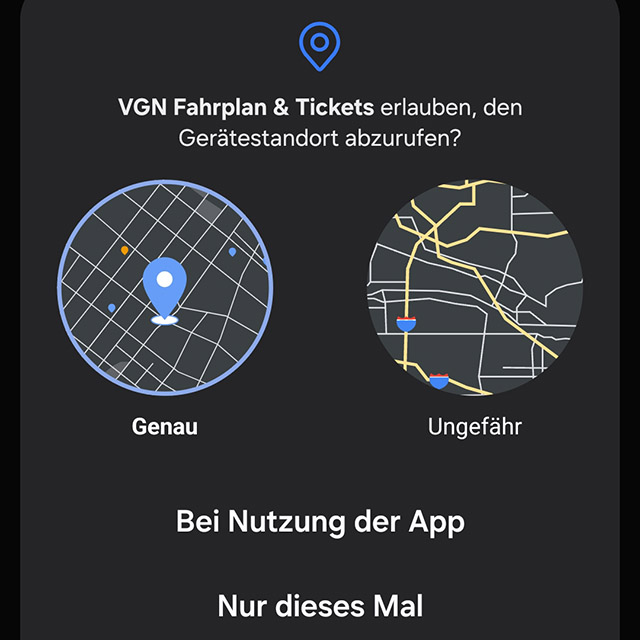Allow location with Bei Nutzung der App
Viewport: 640px width, 640px height.
320,522
